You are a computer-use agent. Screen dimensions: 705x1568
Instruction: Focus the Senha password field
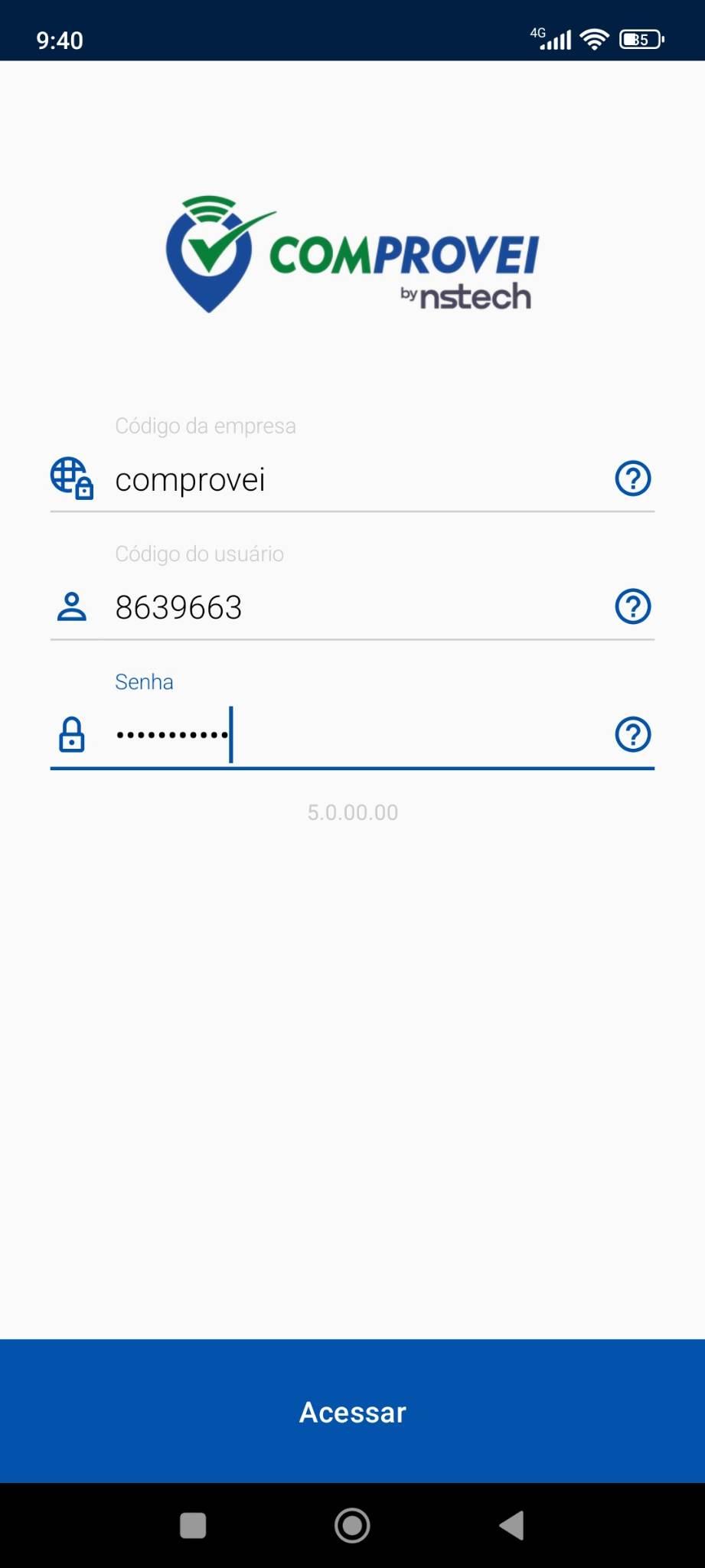coord(352,735)
